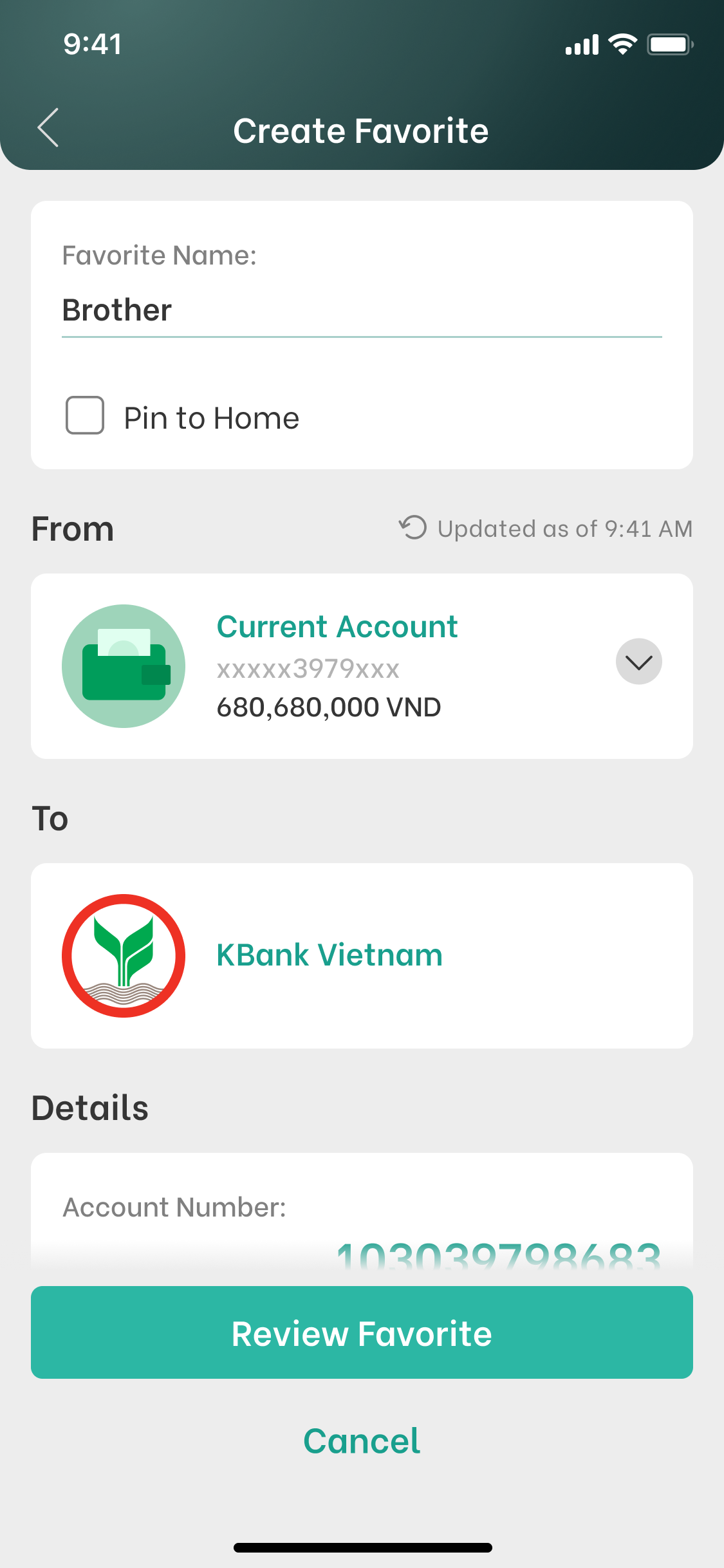Tap Cancel to discard the favorite
Viewport: 724px width, 1568px height.
362,1440
